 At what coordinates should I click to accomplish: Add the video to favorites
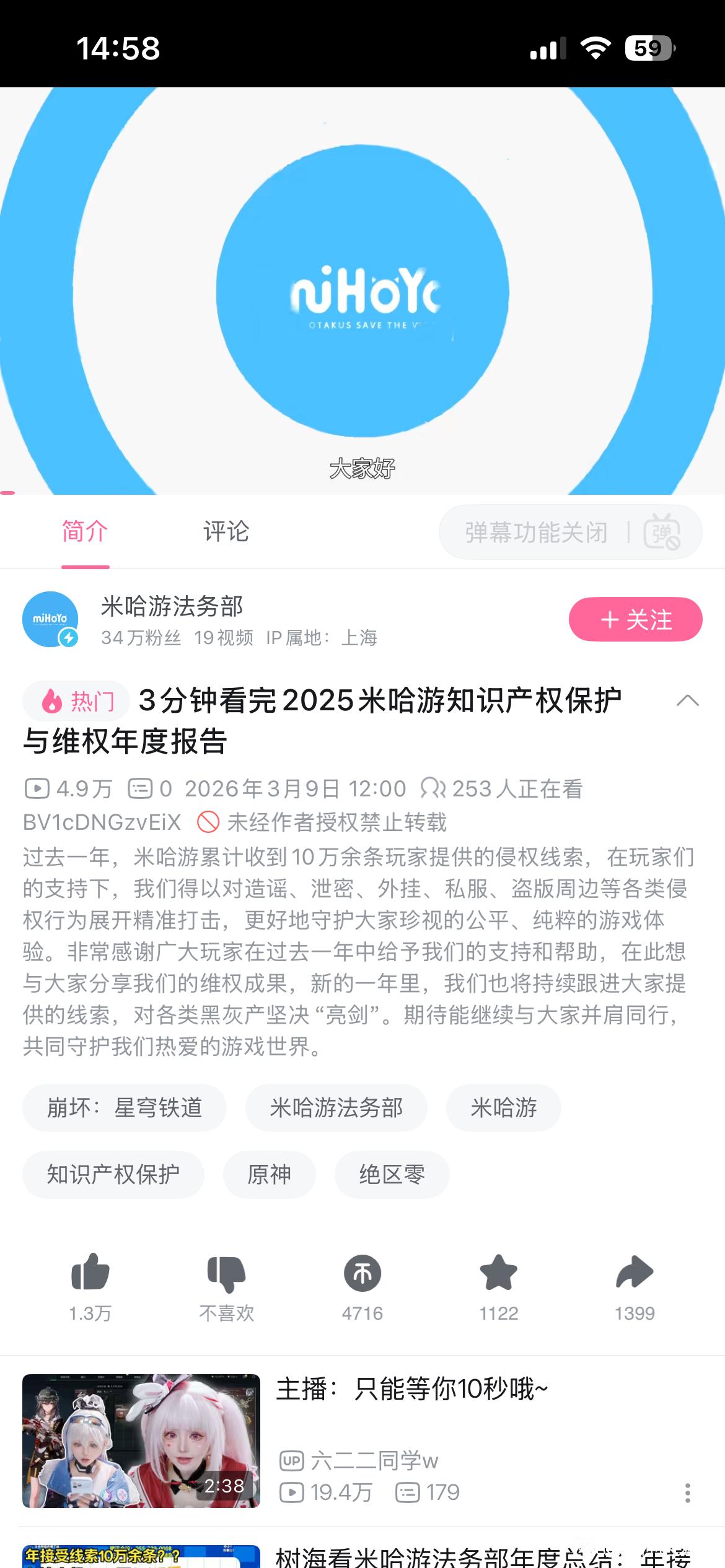498,1284
